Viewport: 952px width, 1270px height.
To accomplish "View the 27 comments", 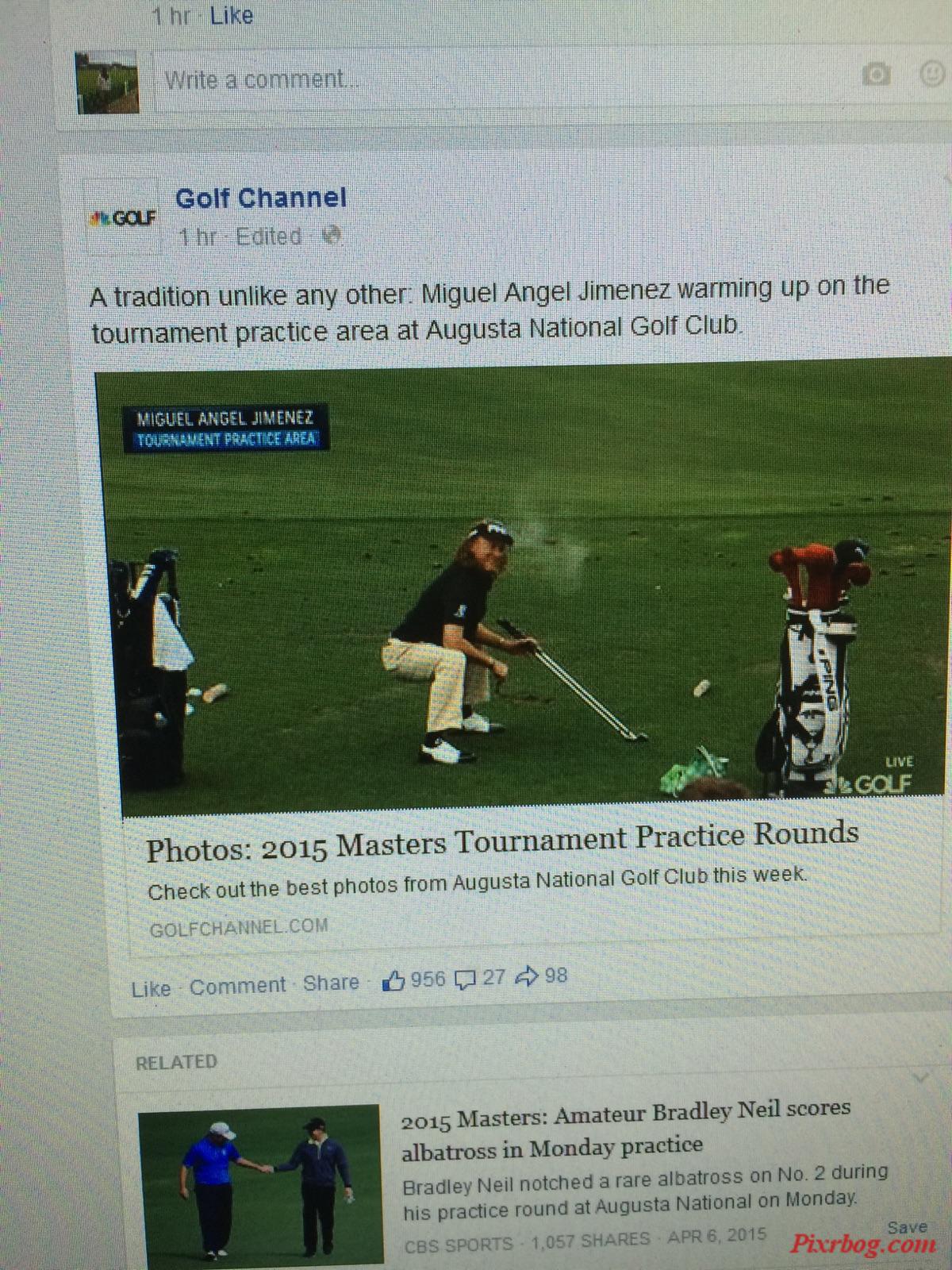I will [x=480, y=978].
